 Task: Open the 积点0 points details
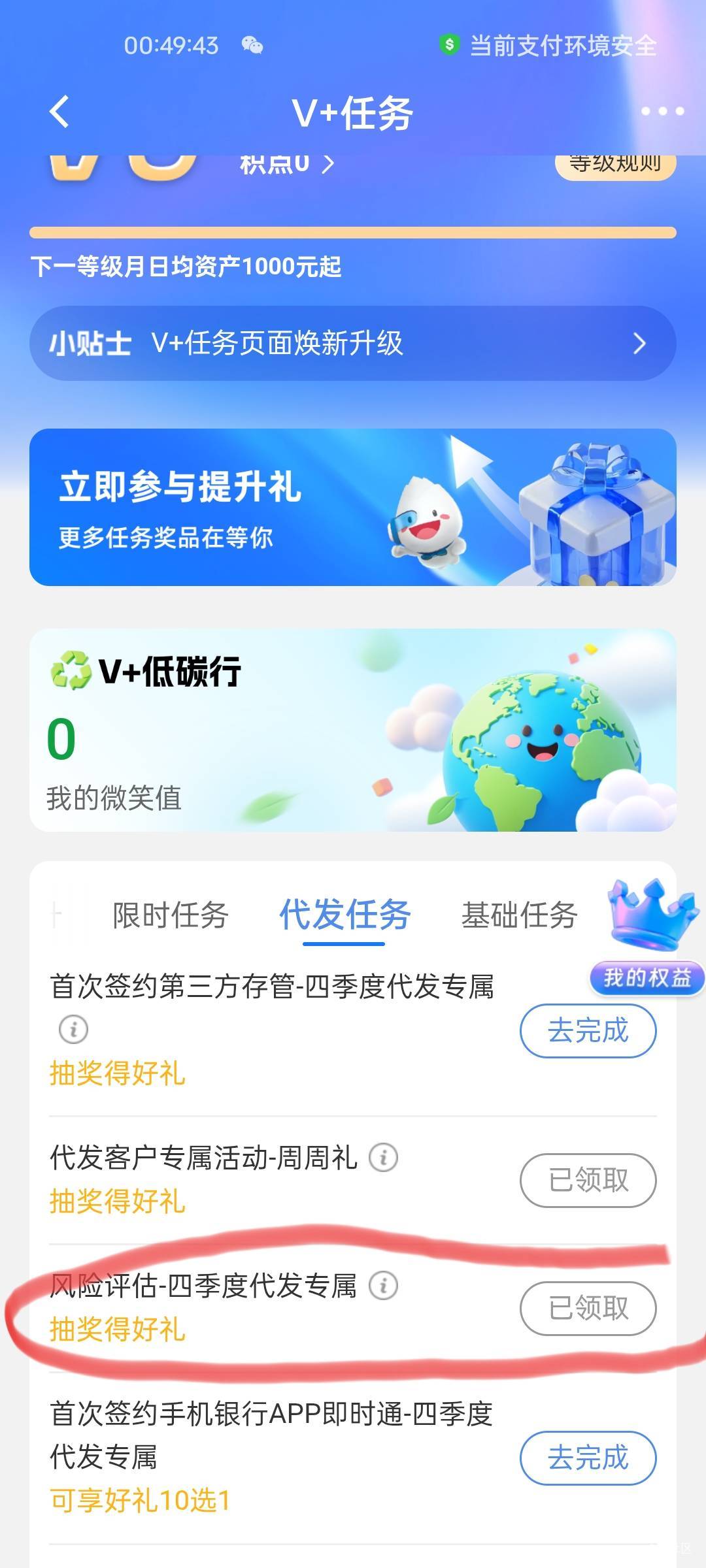[x=286, y=164]
